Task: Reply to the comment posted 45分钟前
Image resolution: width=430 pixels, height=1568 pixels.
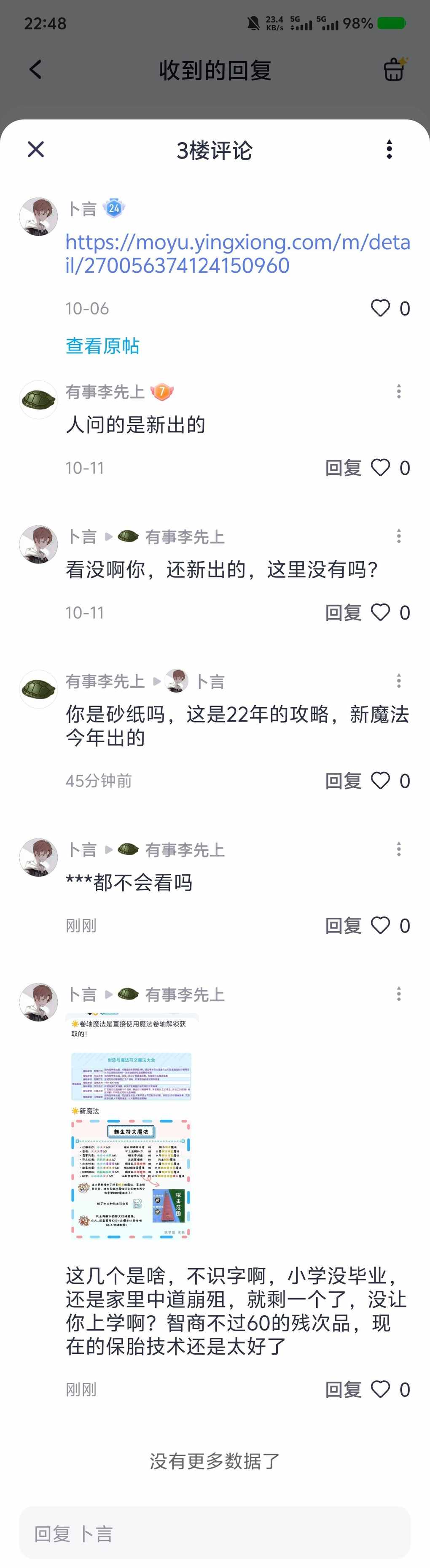Action: tap(343, 780)
